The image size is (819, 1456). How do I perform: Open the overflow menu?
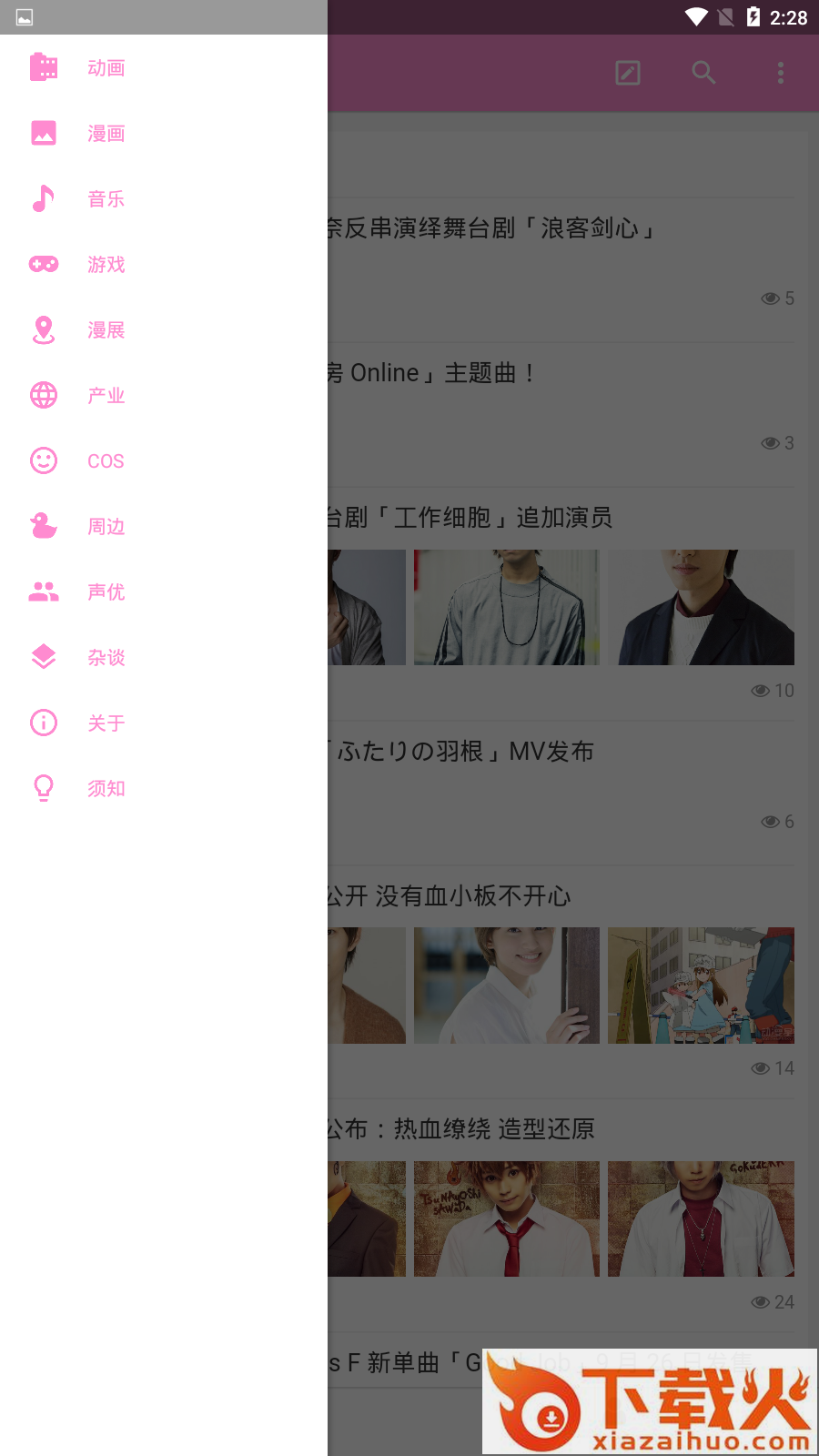tap(780, 73)
